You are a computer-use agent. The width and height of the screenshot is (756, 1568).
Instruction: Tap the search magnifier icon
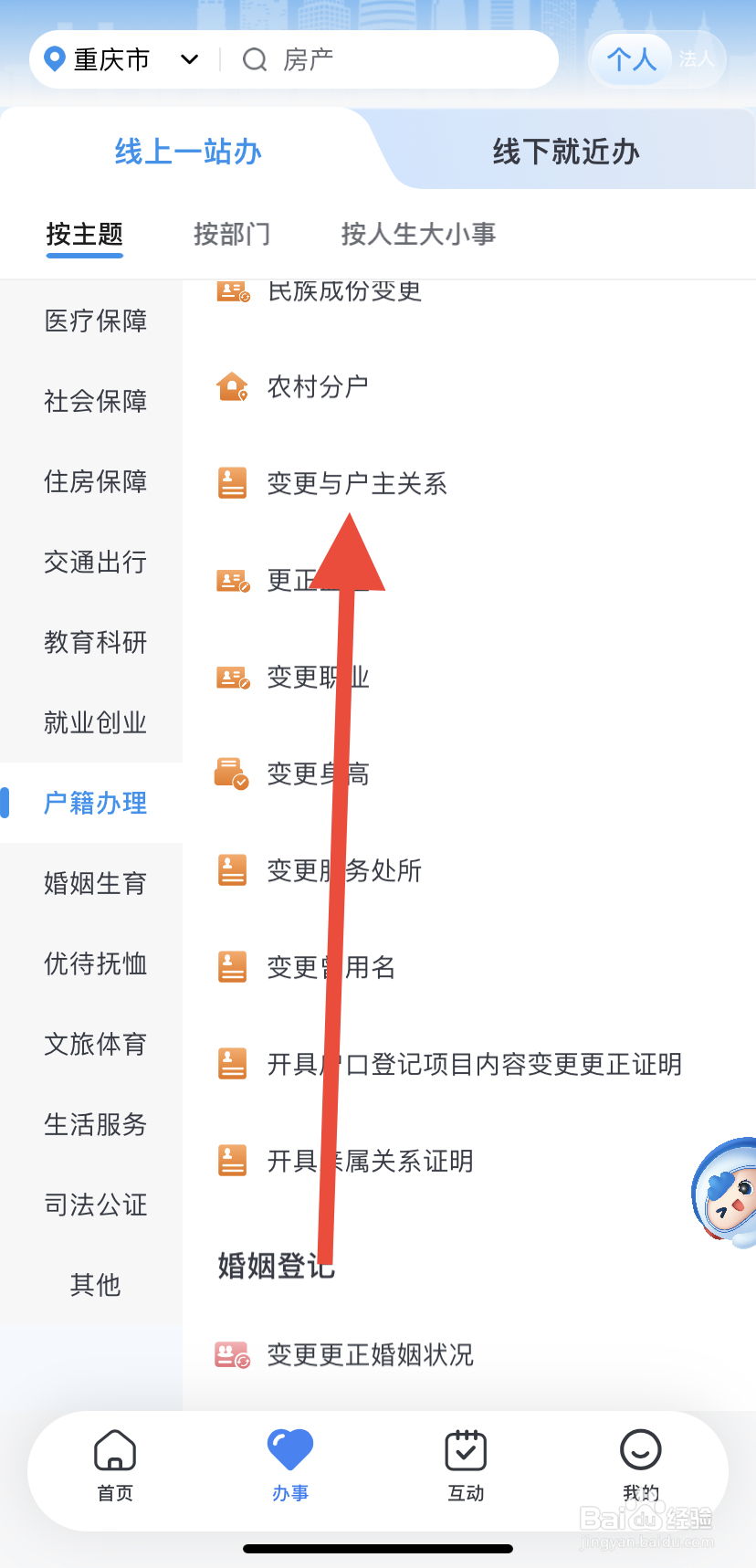pos(254,58)
